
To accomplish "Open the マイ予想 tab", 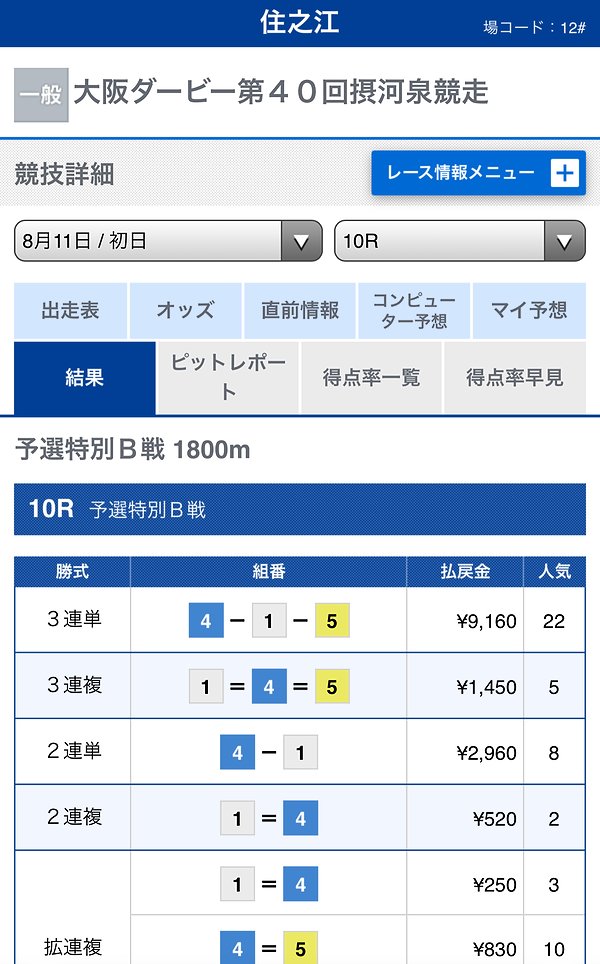I will 529,310.
